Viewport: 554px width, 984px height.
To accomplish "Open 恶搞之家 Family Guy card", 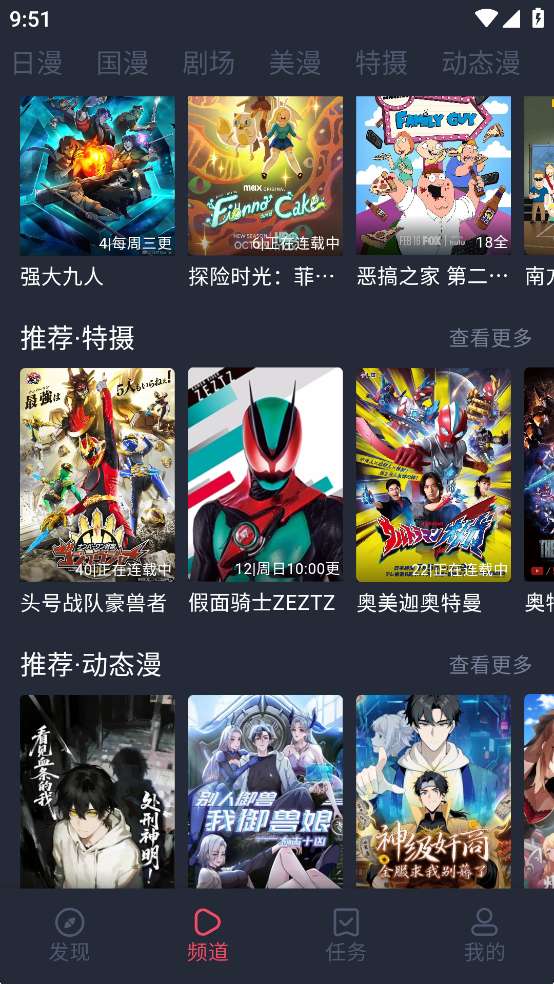I will tap(434, 176).
